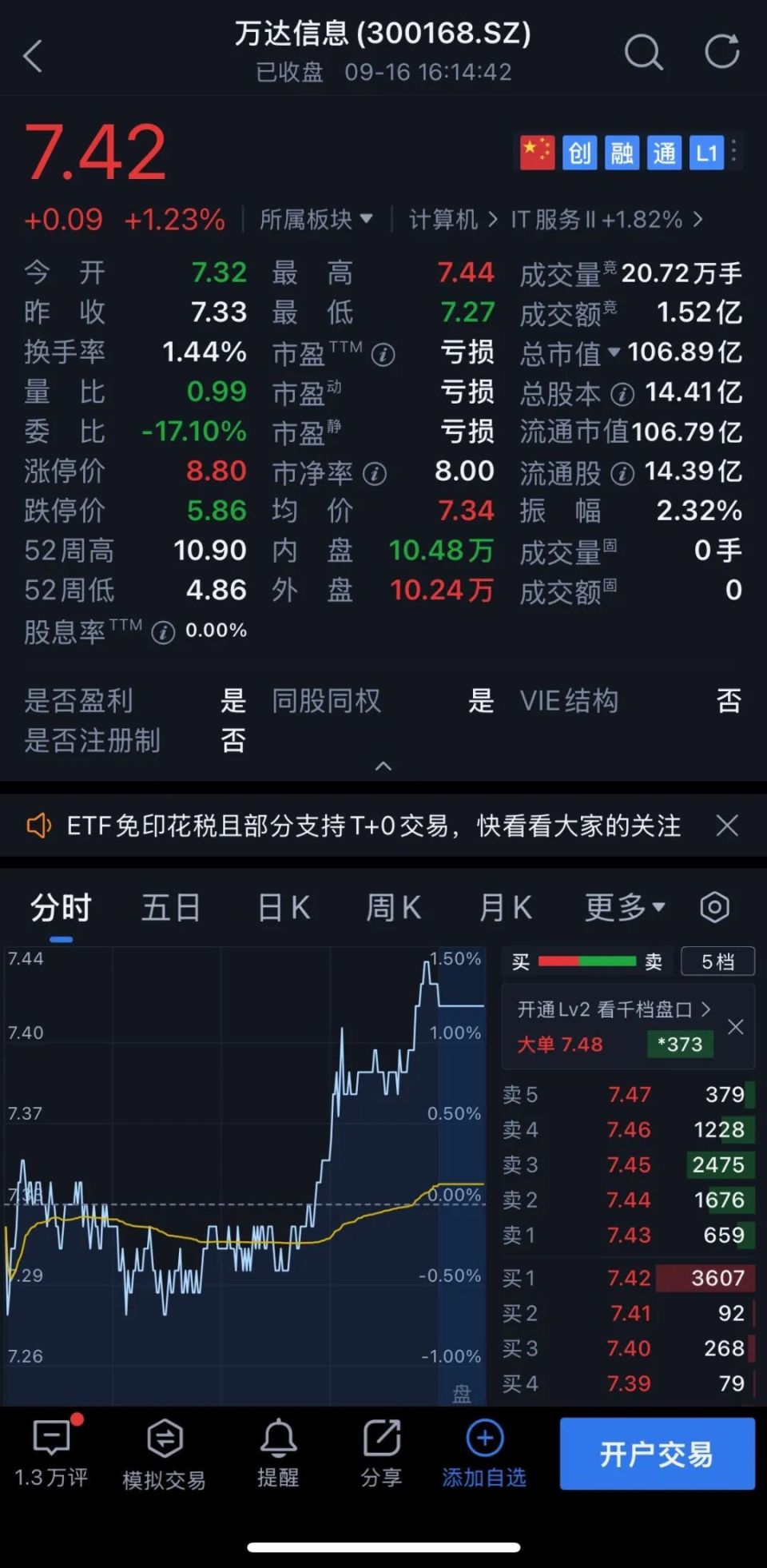Switch to the 日K daily chart tab
The width and height of the screenshot is (767, 1568).
pyautogui.click(x=282, y=907)
